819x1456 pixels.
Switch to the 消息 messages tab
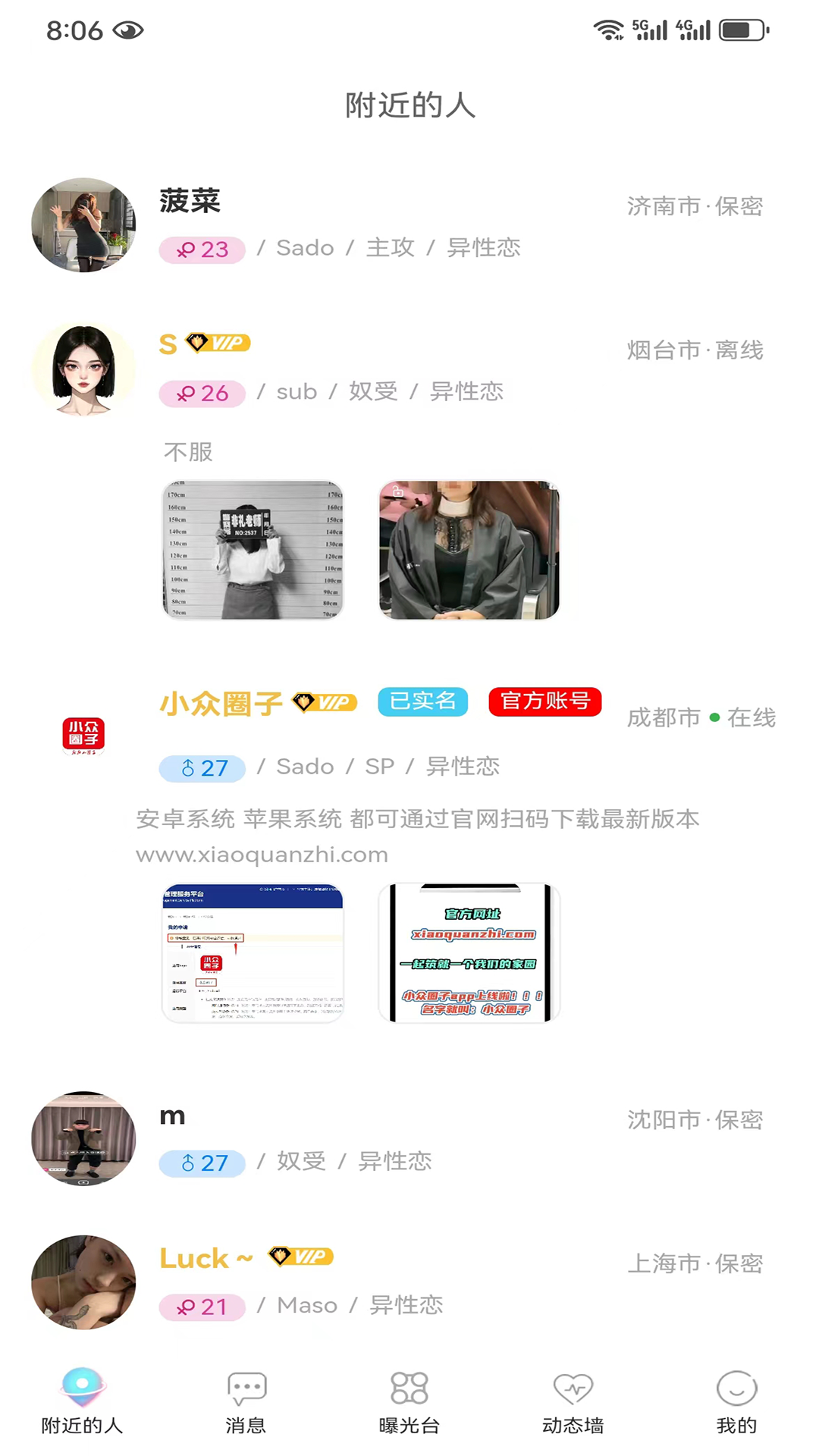pyautogui.click(x=246, y=1401)
